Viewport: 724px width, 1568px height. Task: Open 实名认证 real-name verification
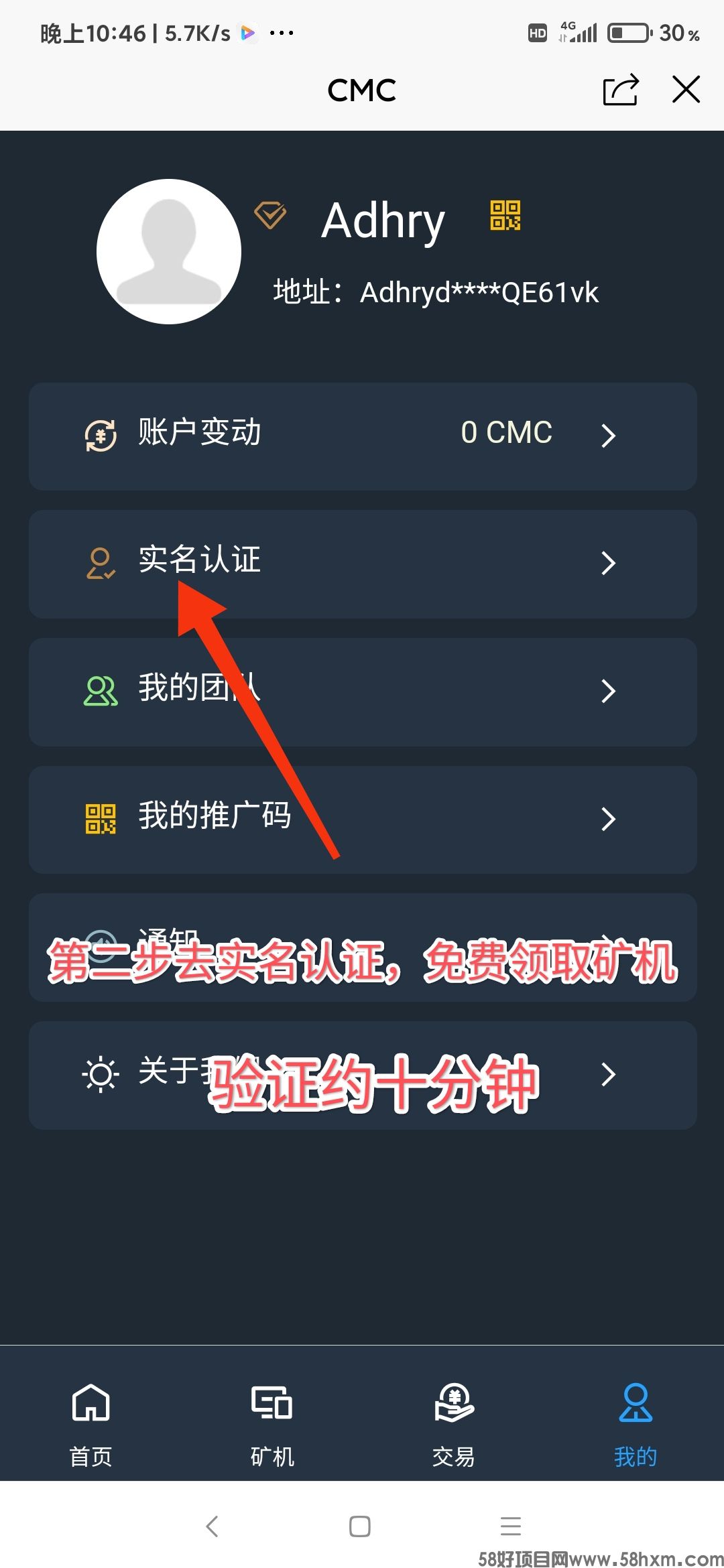pyautogui.click(x=362, y=563)
